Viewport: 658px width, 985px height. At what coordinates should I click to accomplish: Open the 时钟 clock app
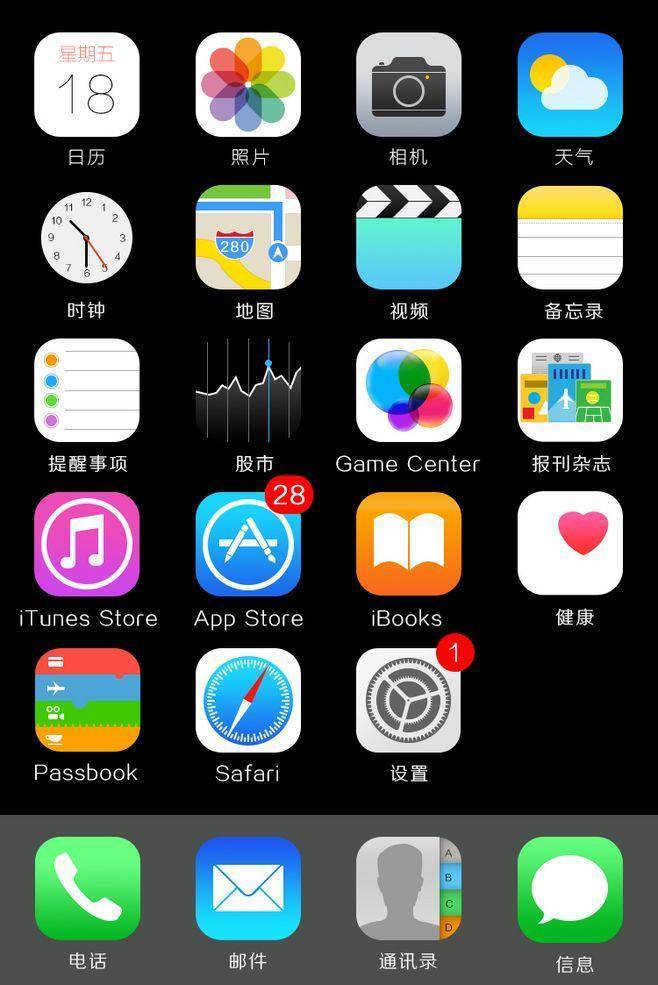(87, 237)
